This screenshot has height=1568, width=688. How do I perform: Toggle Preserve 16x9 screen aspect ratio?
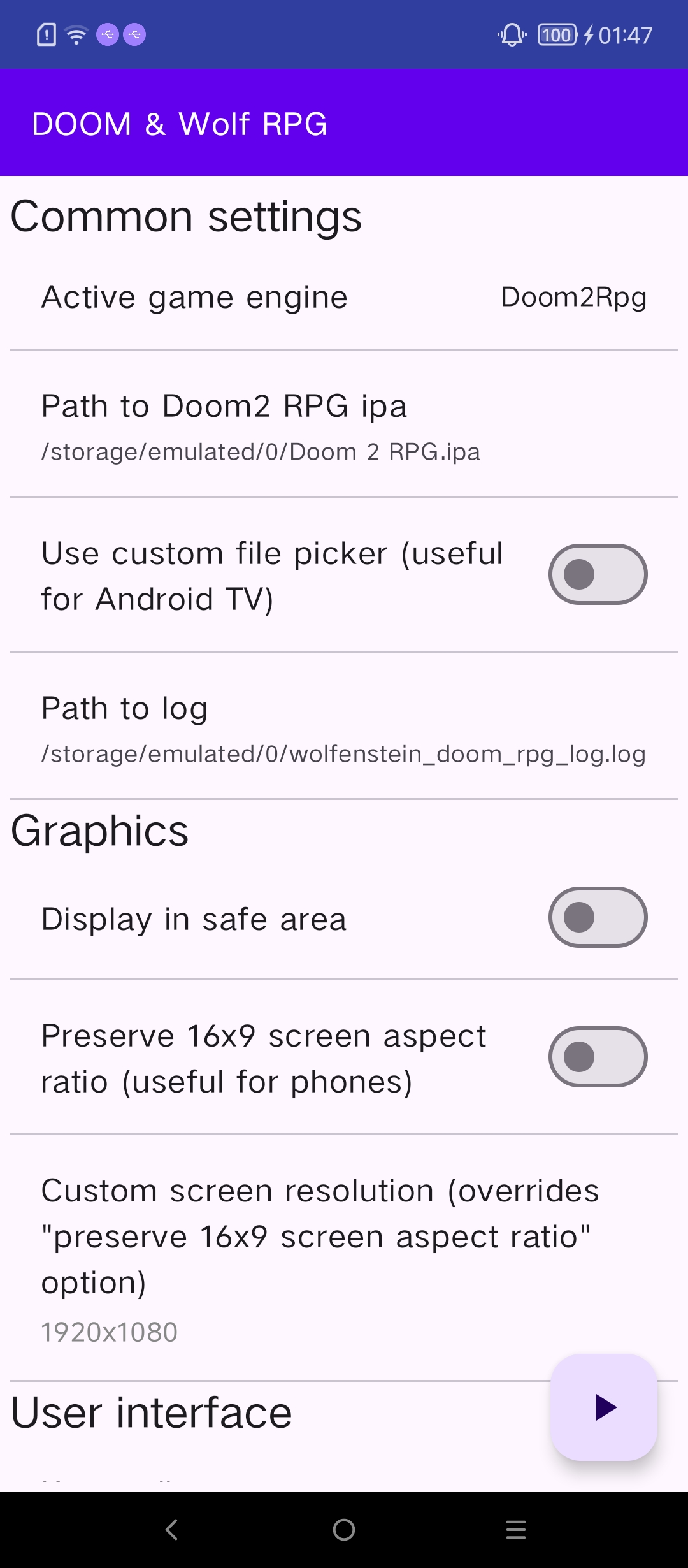tap(598, 1057)
